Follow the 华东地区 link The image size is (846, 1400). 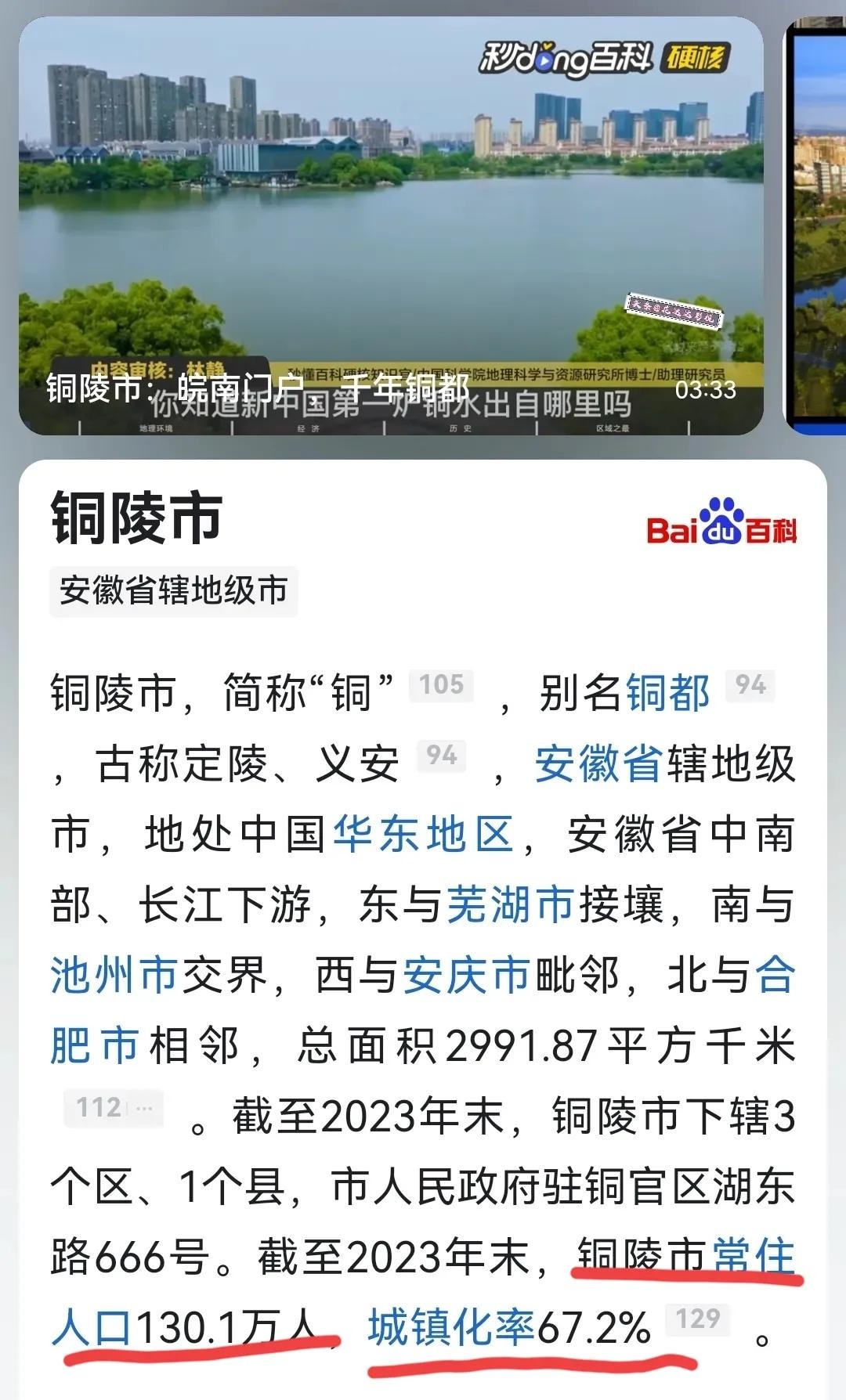pos(424,834)
